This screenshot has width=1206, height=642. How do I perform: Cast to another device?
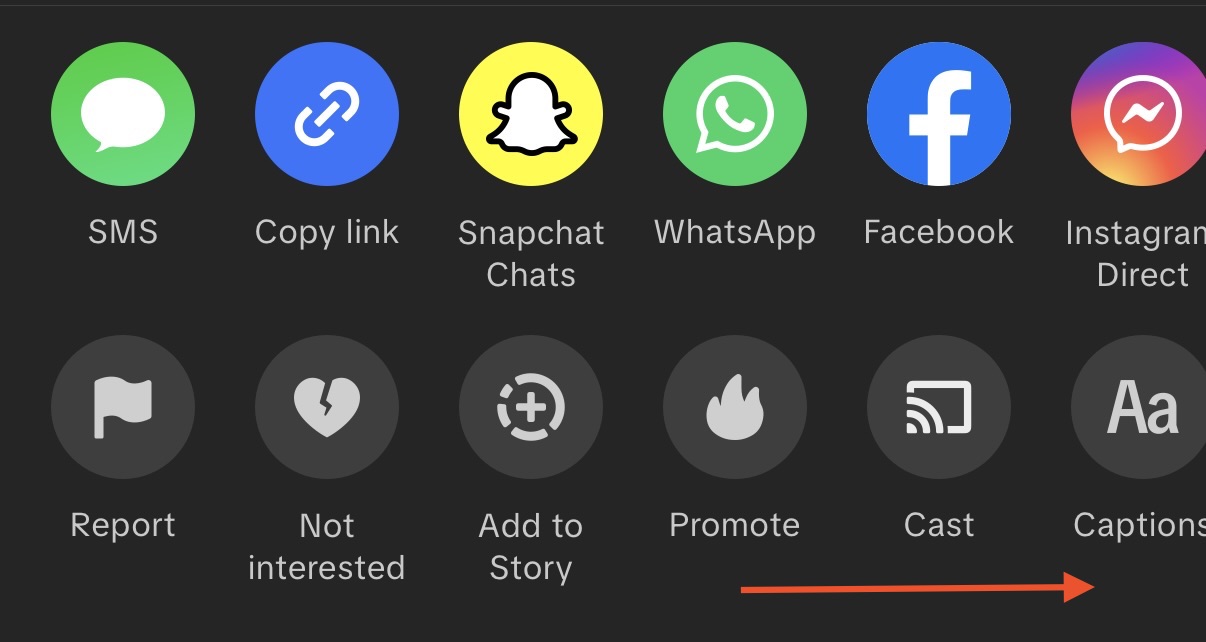[x=939, y=408]
